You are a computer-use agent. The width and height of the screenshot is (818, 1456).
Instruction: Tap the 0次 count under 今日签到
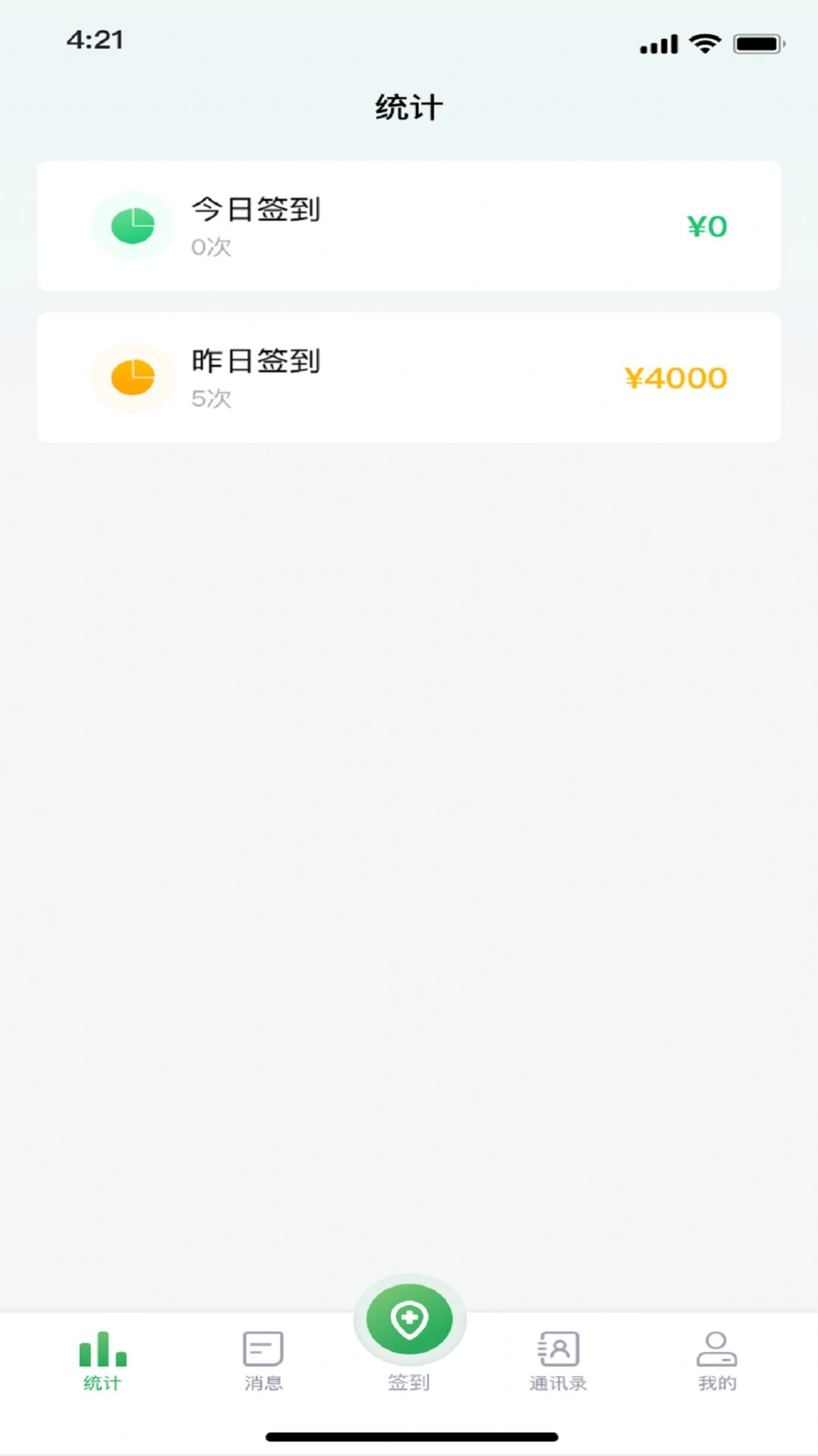211,247
